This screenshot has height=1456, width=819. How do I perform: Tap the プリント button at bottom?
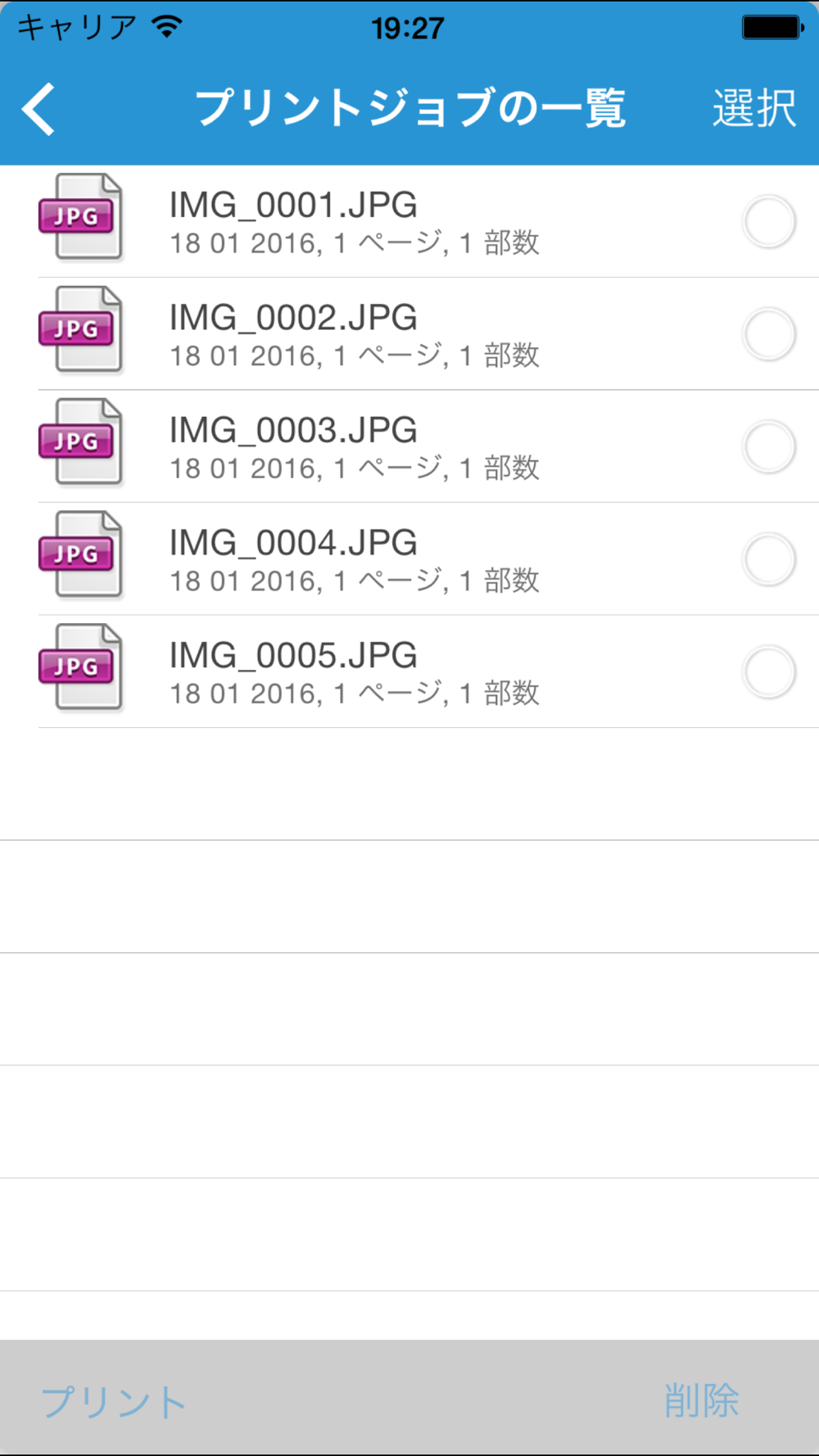coord(114,1402)
